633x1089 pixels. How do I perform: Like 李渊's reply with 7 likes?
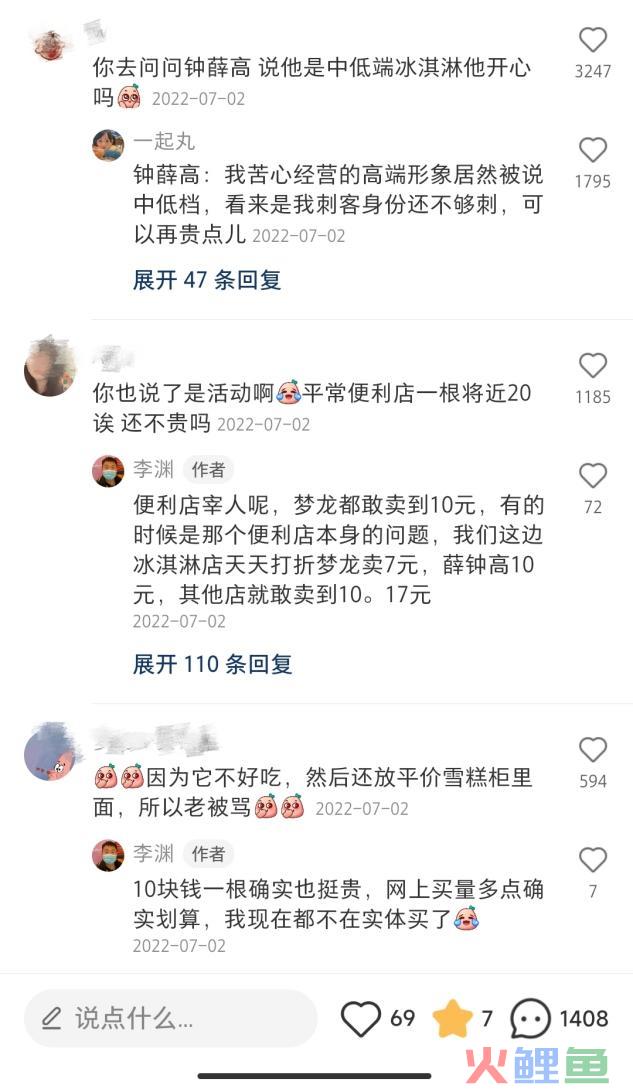[593, 860]
